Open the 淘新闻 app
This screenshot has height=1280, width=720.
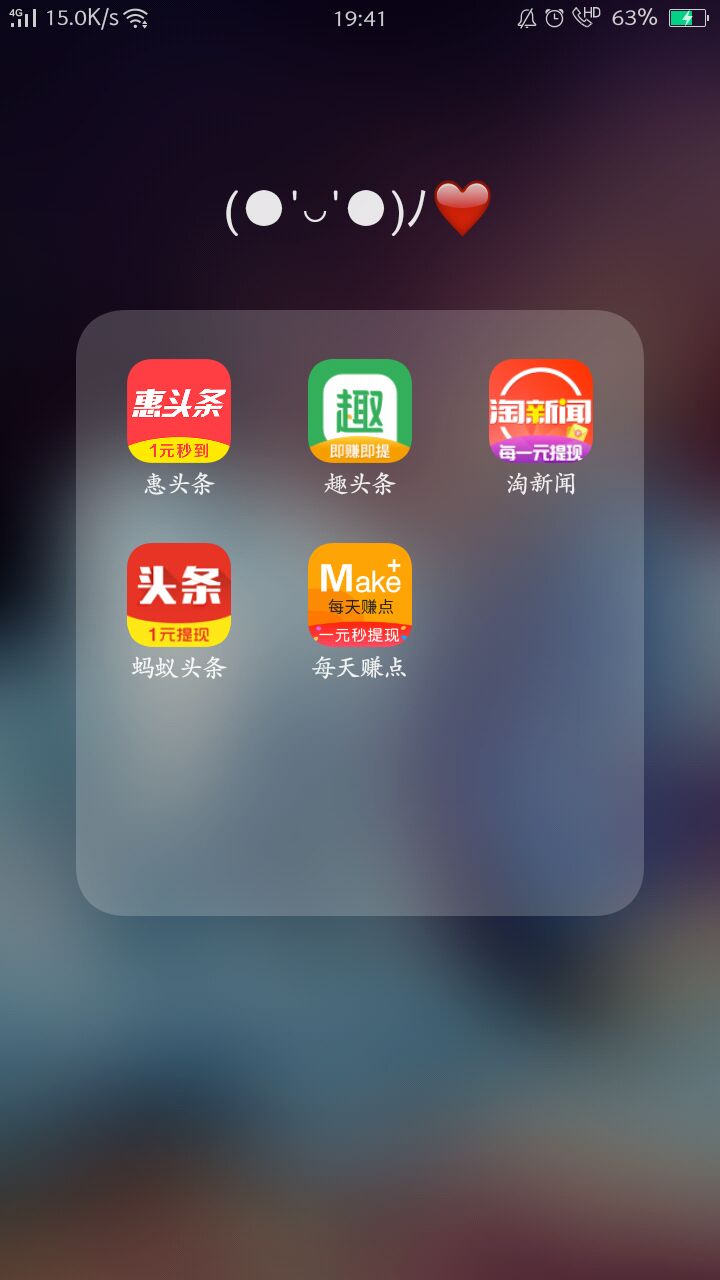(541, 411)
